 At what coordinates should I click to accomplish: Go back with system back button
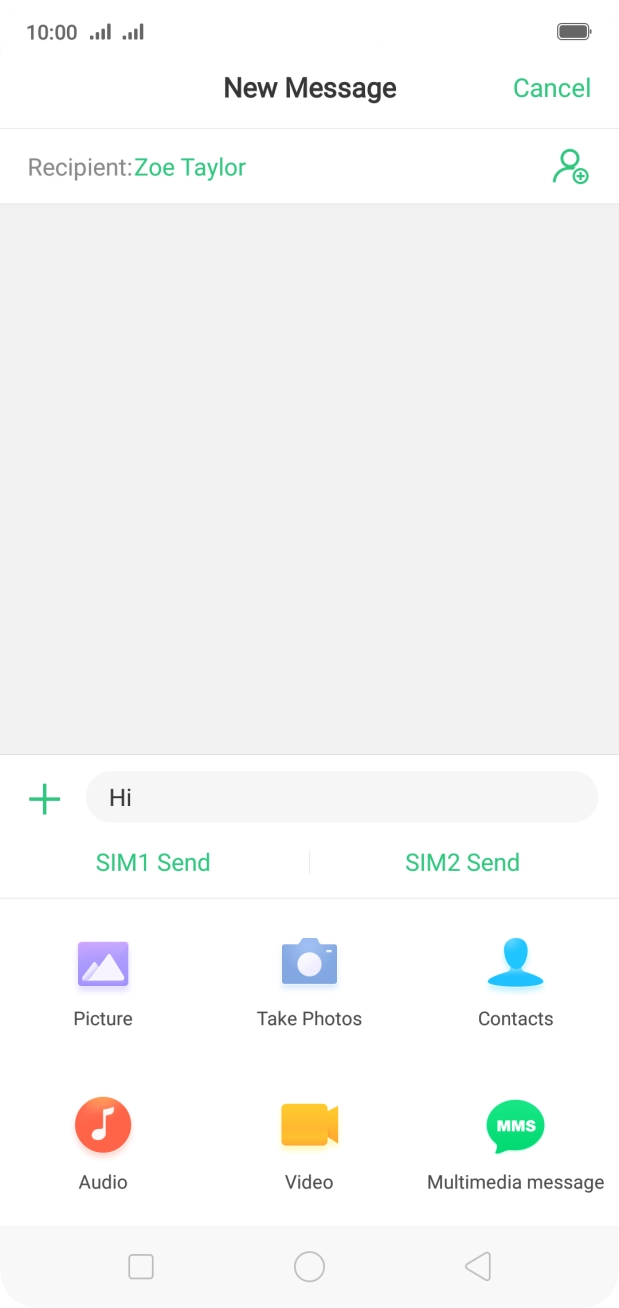[478, 1266]
